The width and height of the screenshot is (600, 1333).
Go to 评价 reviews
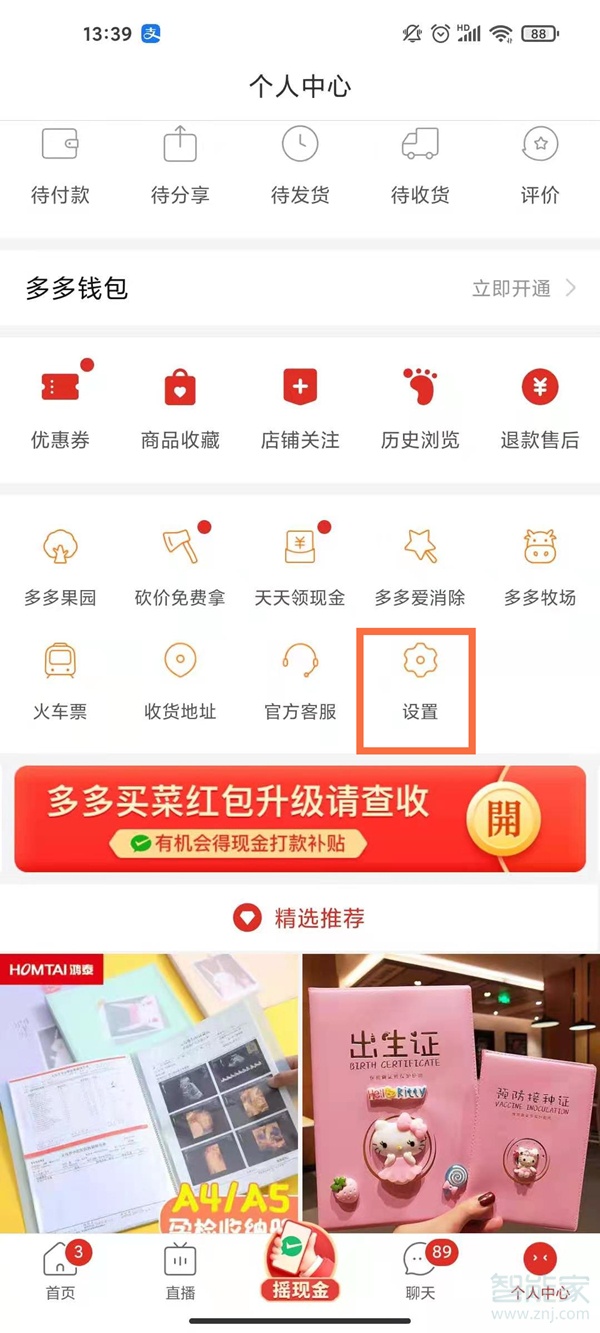(x=540, y=165)
